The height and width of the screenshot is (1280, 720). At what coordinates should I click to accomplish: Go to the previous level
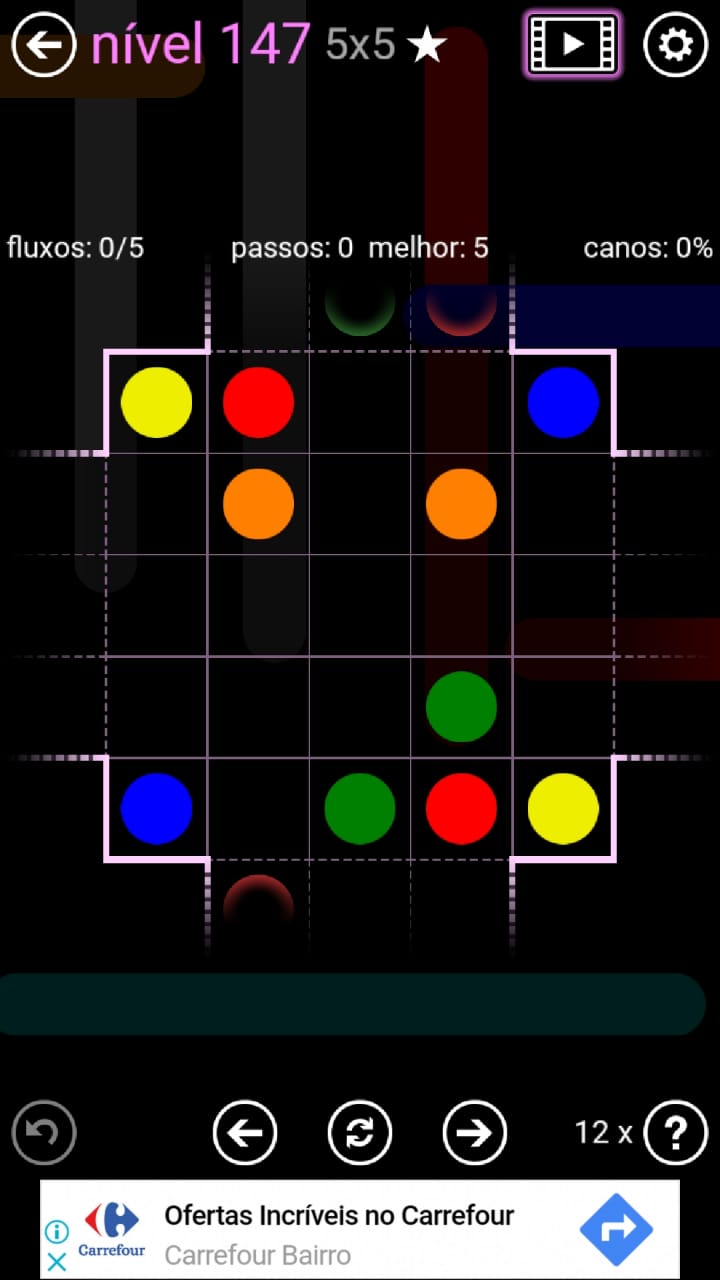point(245,1133)
